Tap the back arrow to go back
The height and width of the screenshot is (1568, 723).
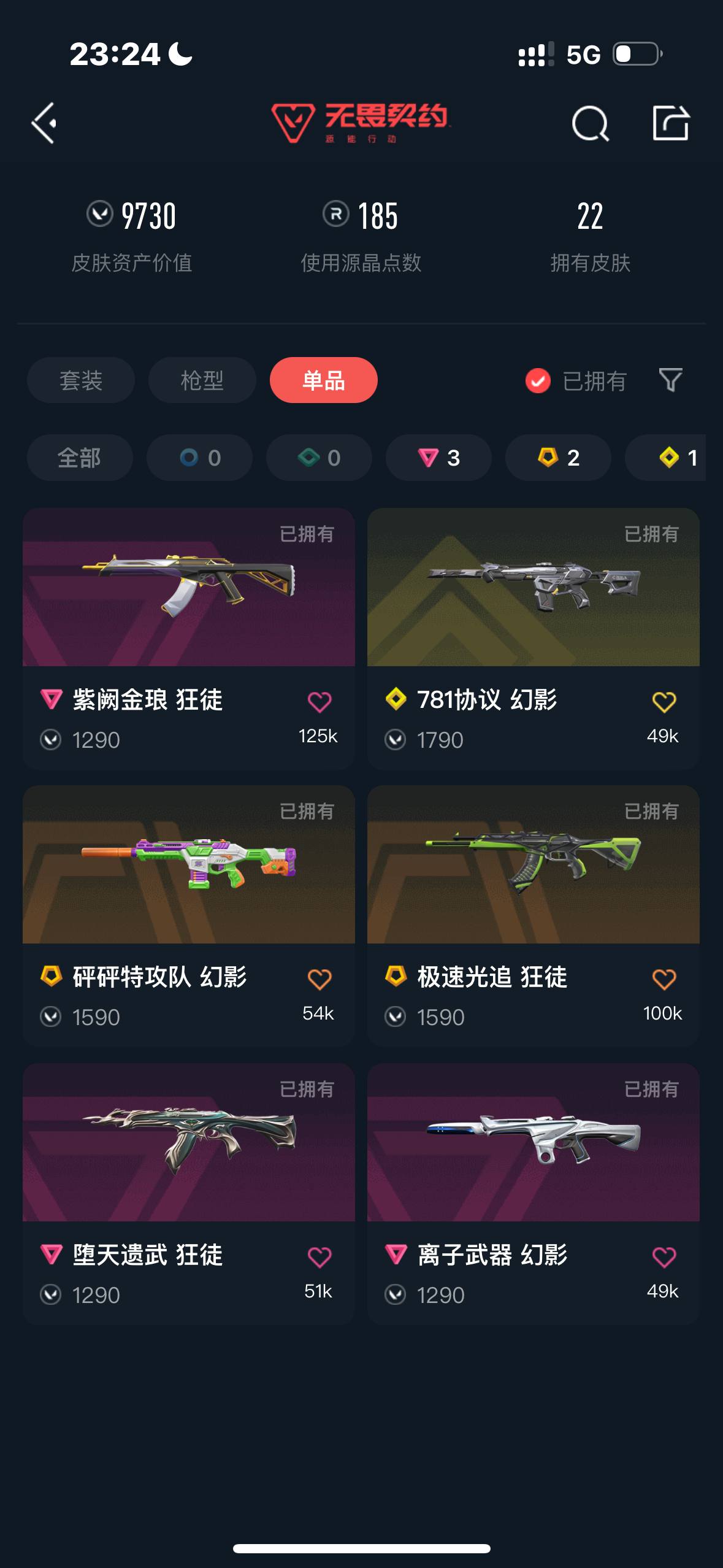[44, 123]
